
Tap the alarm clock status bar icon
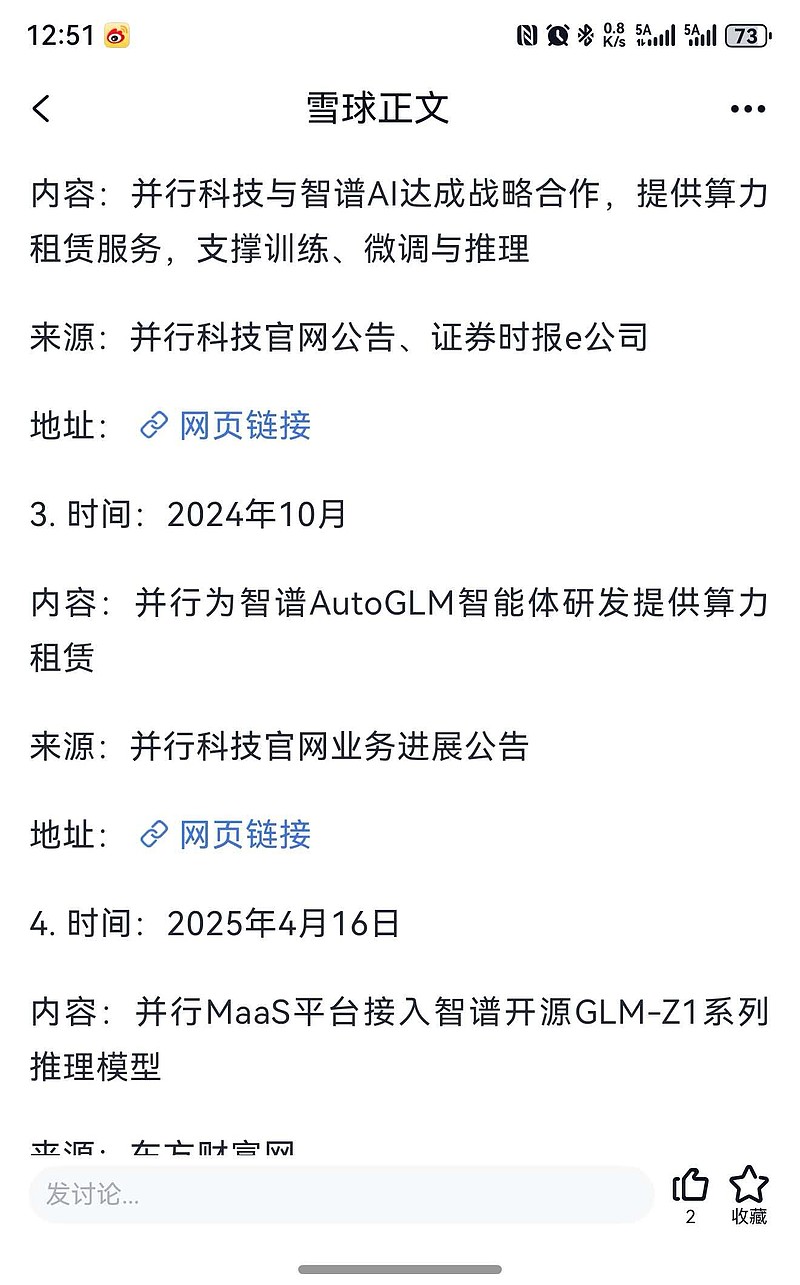point(557,33)
